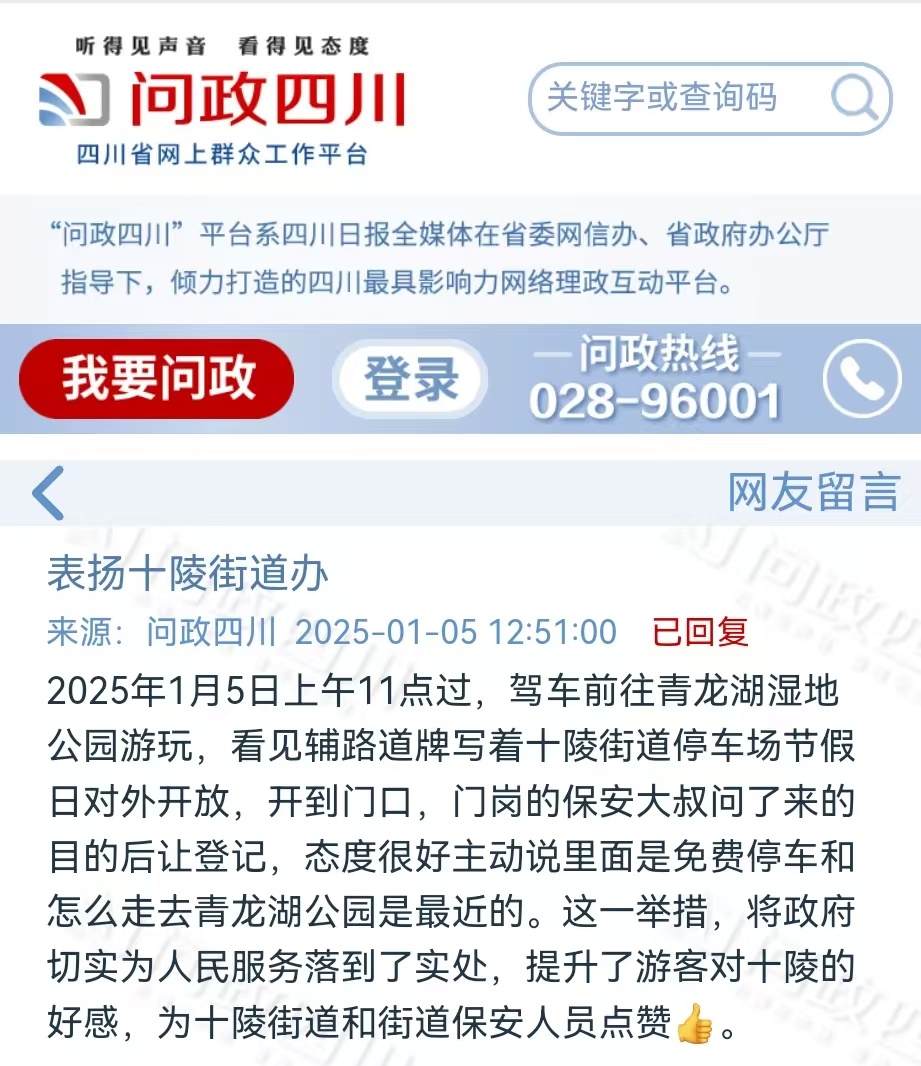Tap the red 我要问政 button
This screenshot has width=921, height=1066.
point(156,378)
